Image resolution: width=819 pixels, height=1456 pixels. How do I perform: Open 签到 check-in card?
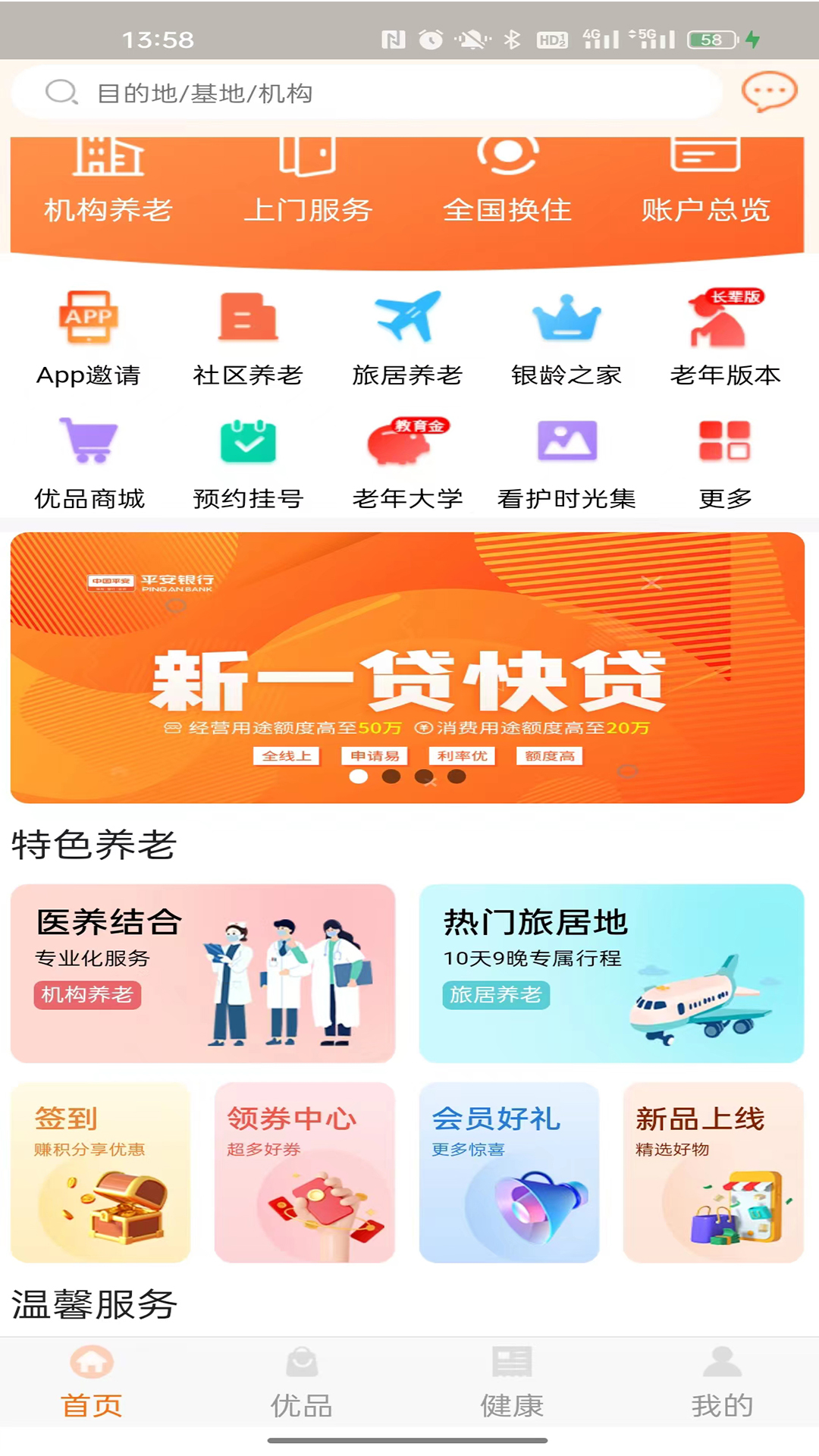tap(100, 1172)
